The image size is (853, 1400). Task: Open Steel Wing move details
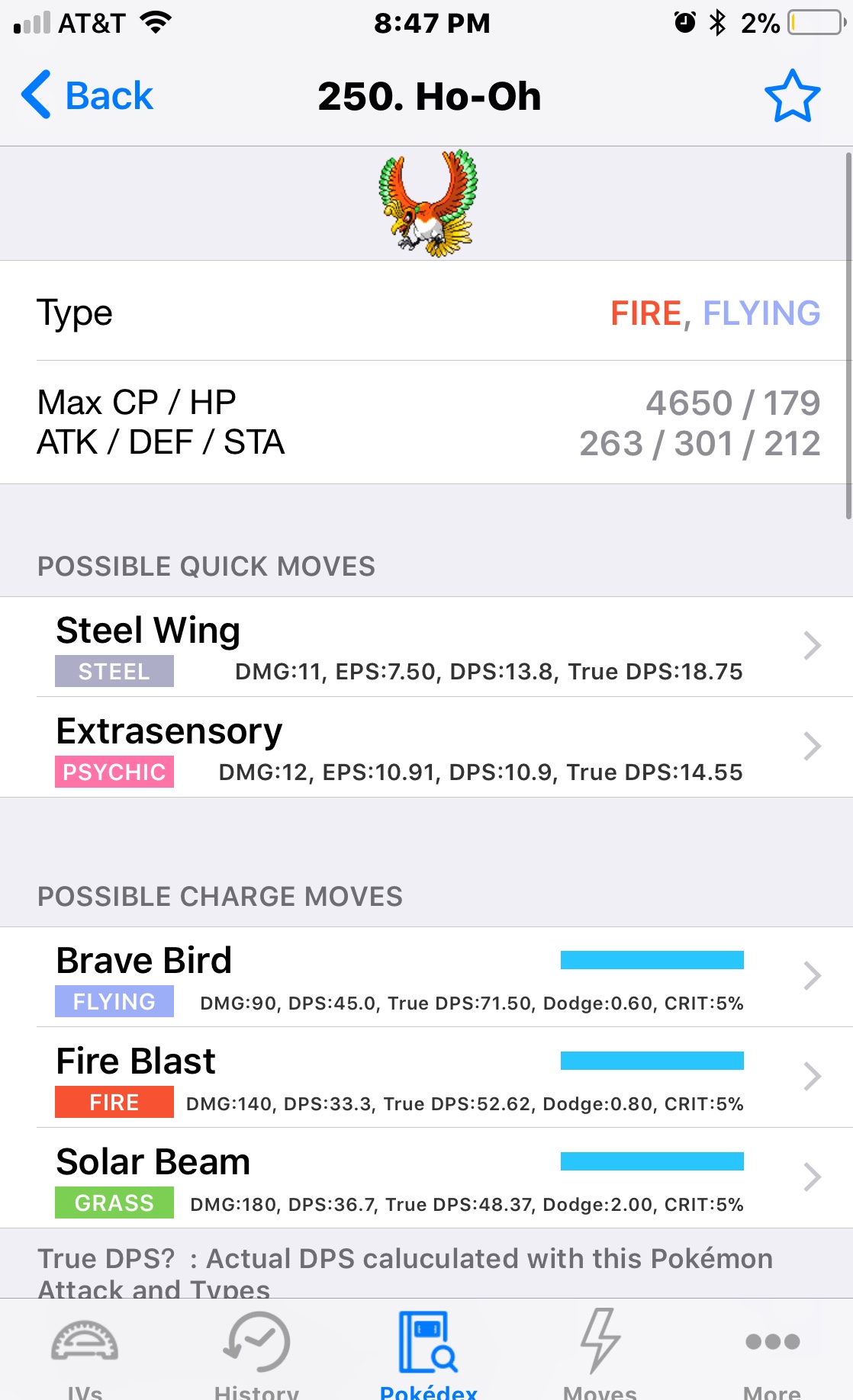click(x=426, y=647)
